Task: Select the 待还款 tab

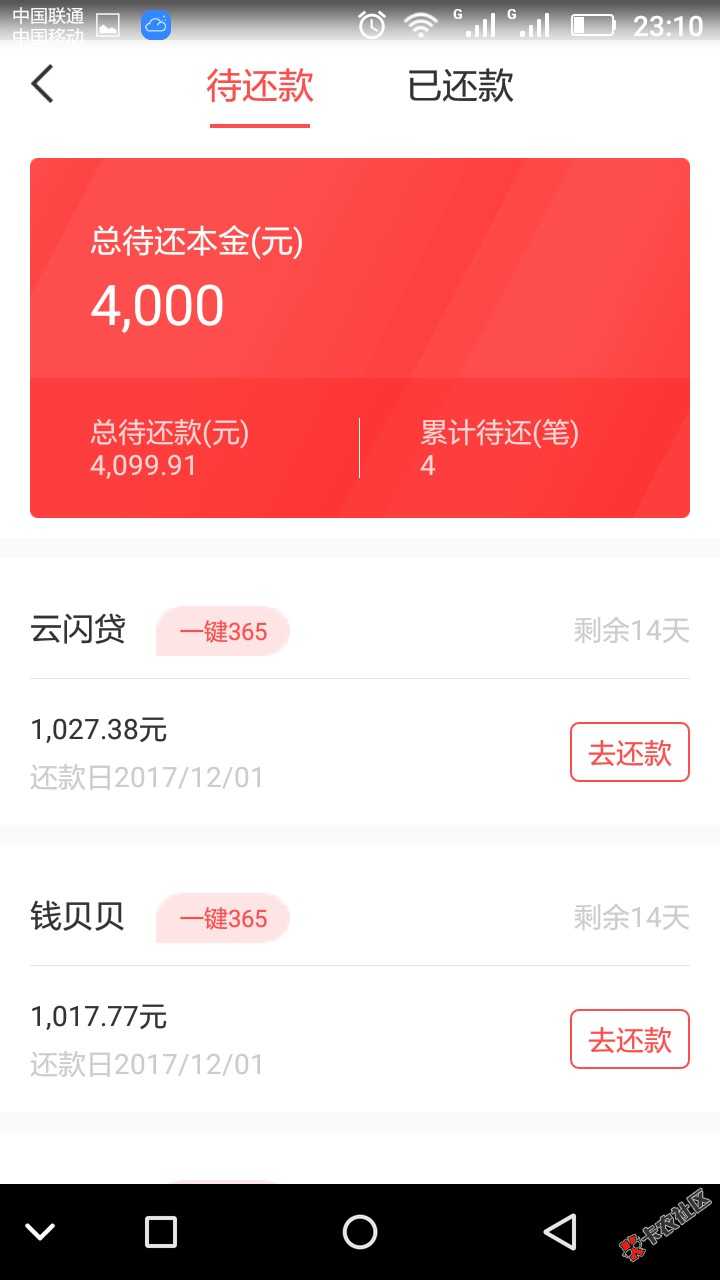Action: pyautogui.click(x=260, y=87)
